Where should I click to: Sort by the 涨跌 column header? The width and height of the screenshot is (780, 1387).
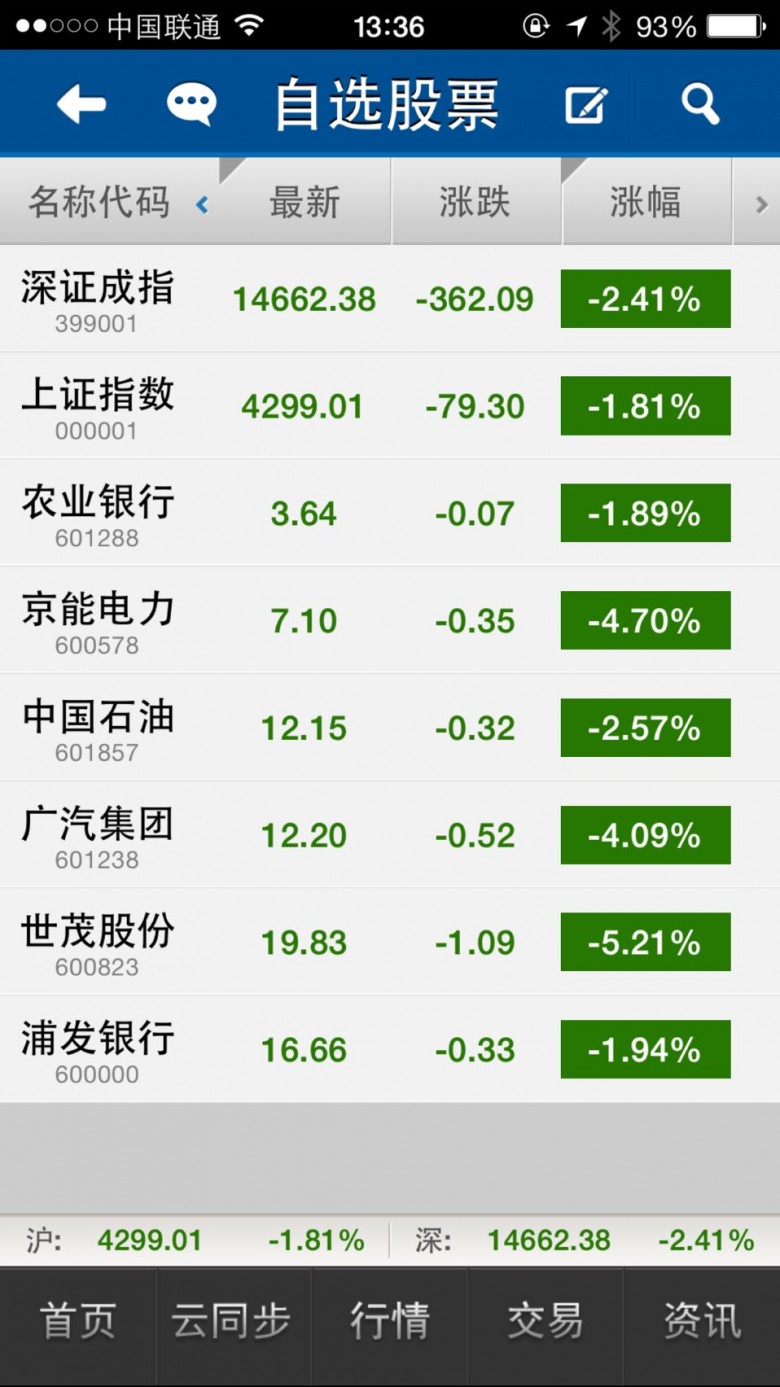click(476, 202)
